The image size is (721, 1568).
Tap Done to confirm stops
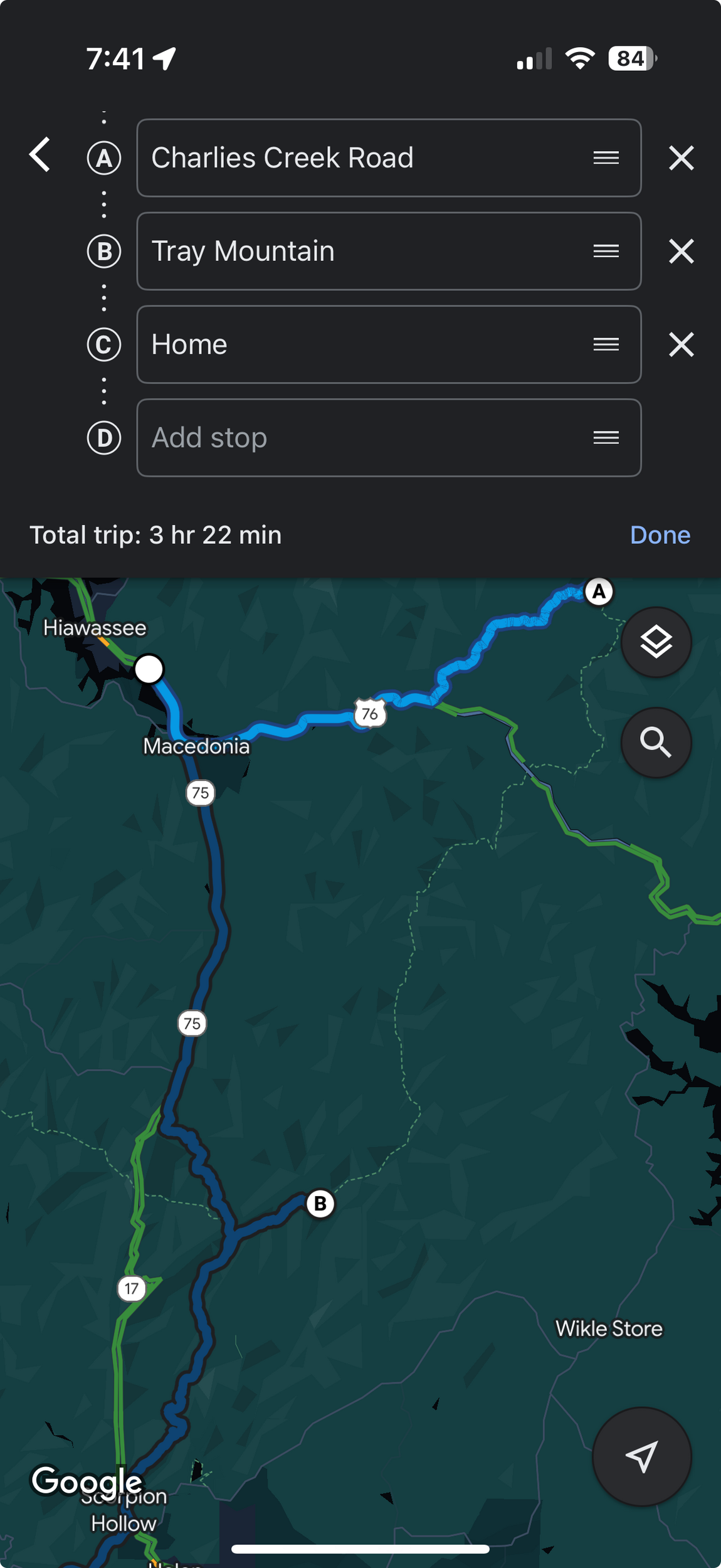(660, 535)
